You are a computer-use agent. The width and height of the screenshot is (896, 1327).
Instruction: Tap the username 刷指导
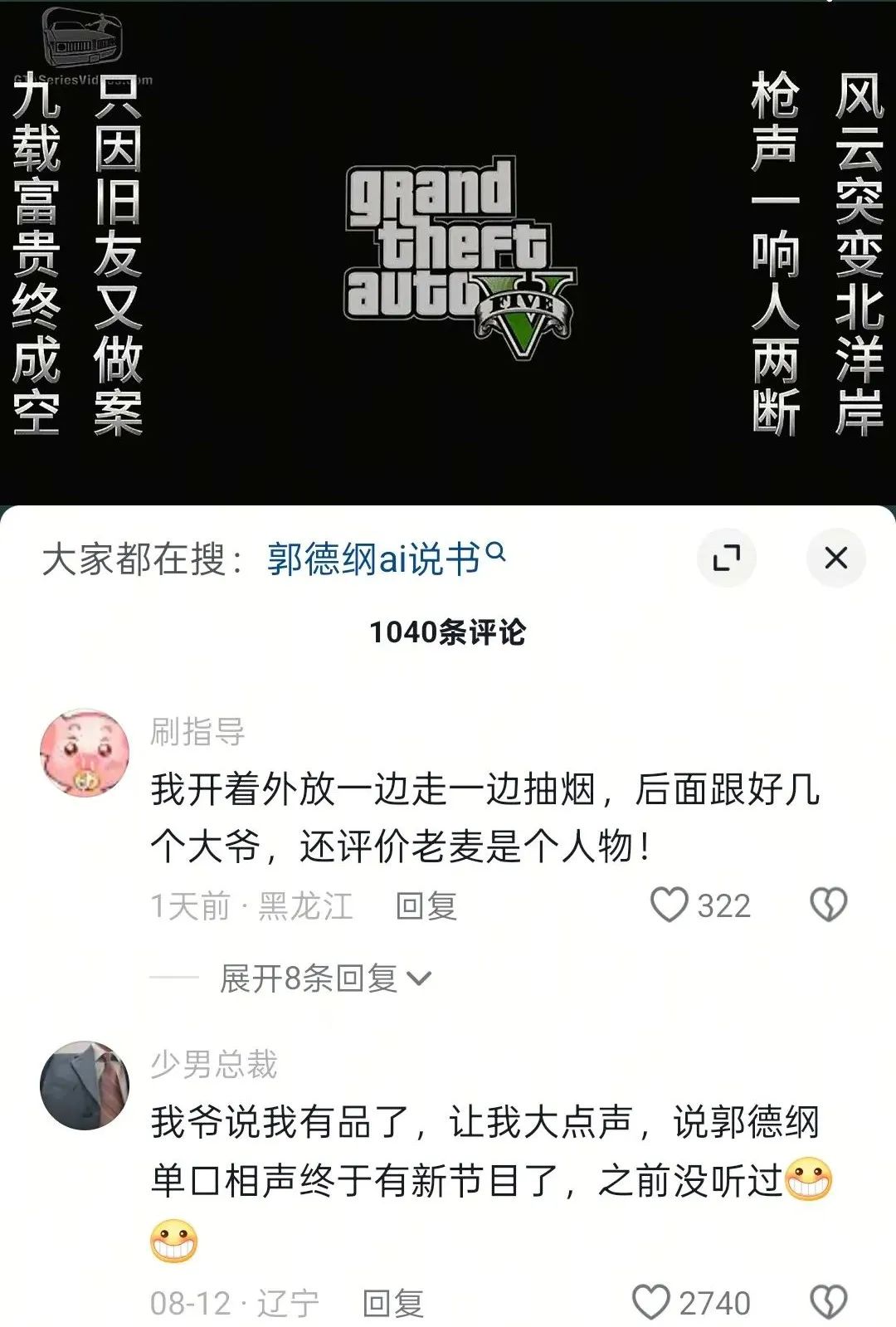(197, 732)
